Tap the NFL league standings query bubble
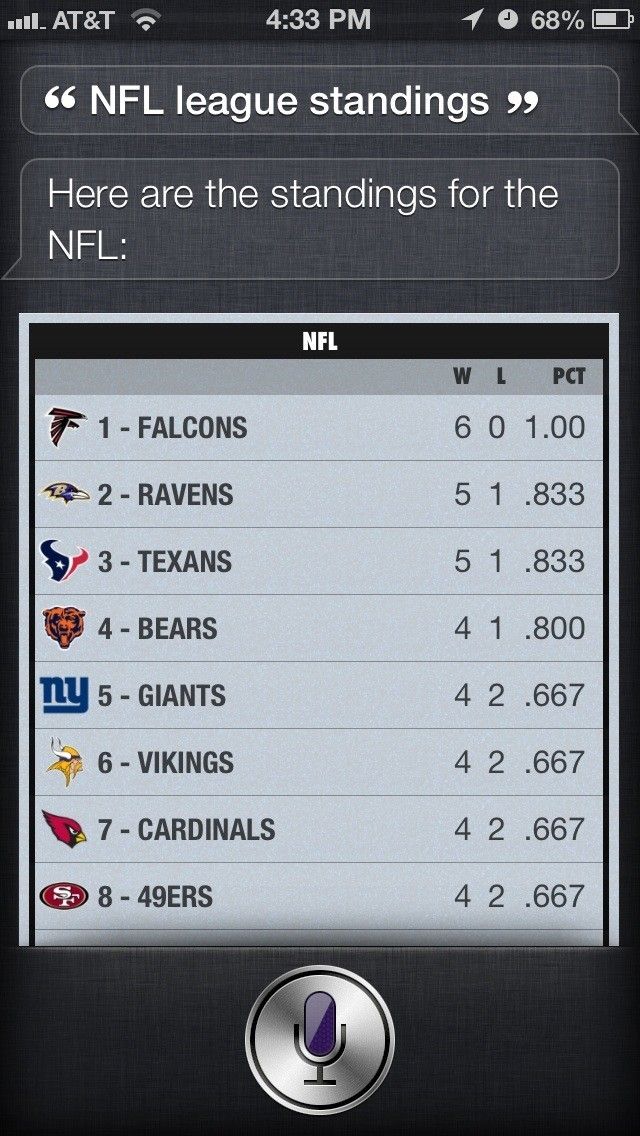Viewport: 640px width, 1136px height. coord(318,101)
